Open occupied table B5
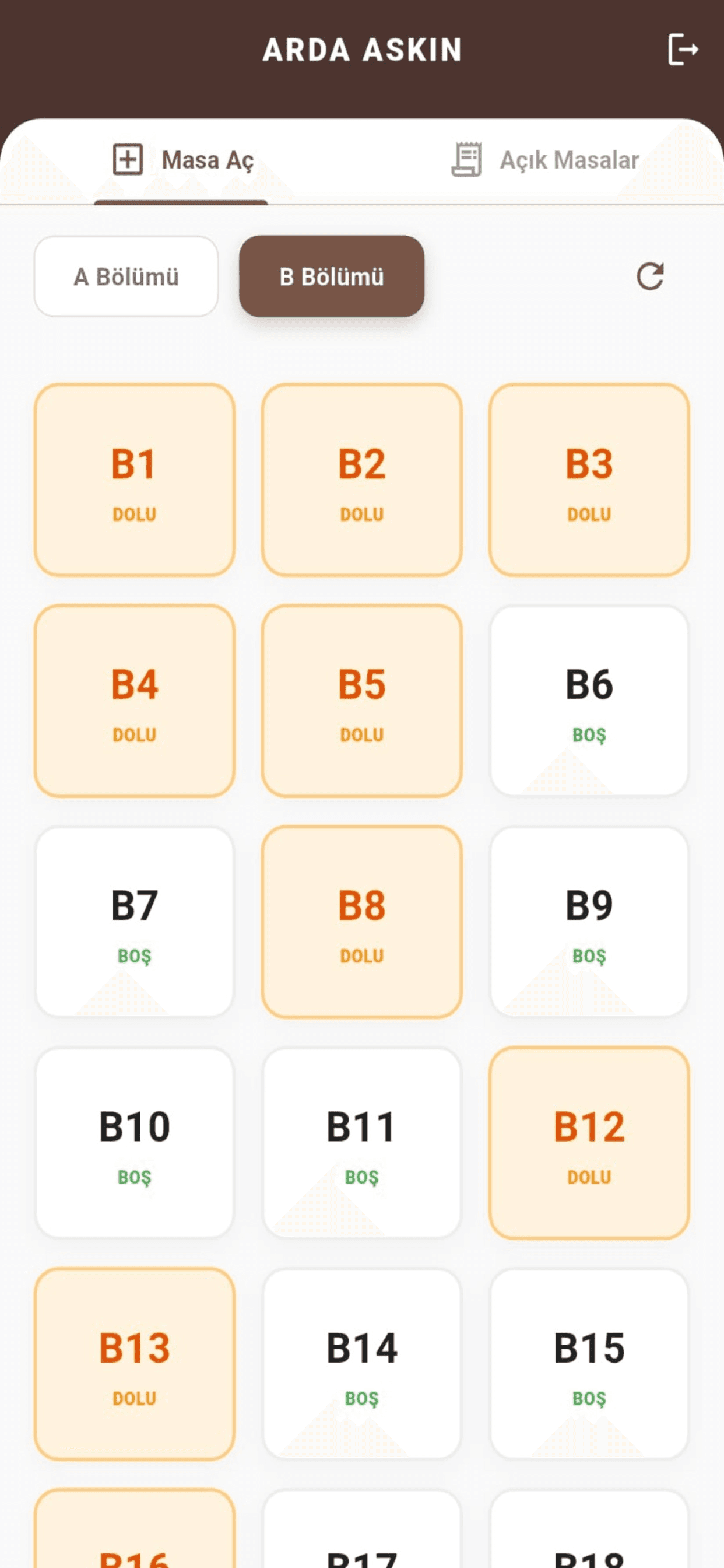The height and width of the screenshot is (1568, 724). click(x=362, y=701)
